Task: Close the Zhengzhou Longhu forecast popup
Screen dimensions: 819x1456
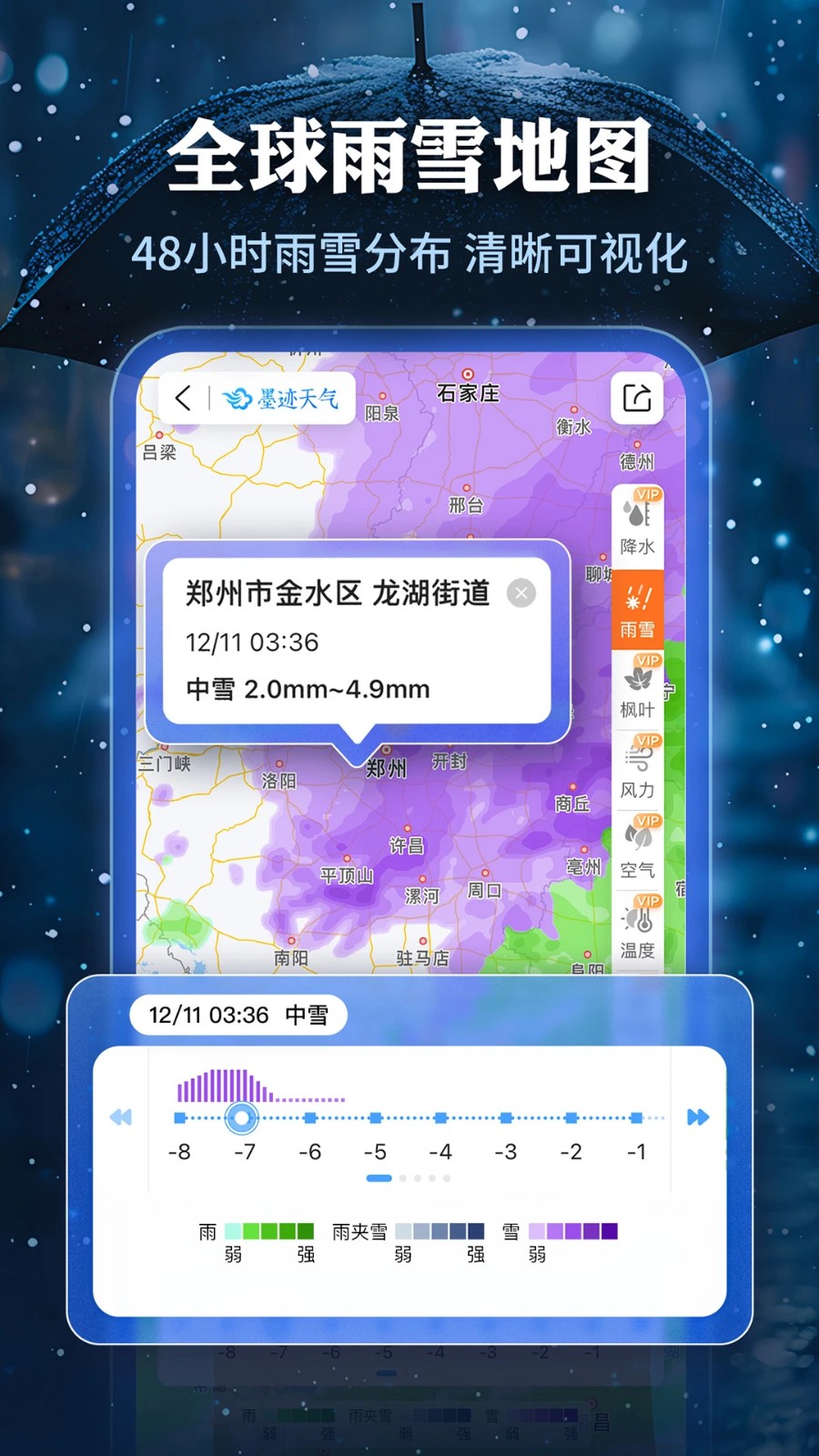Action: pyautogui.click(x=521, y=593)
